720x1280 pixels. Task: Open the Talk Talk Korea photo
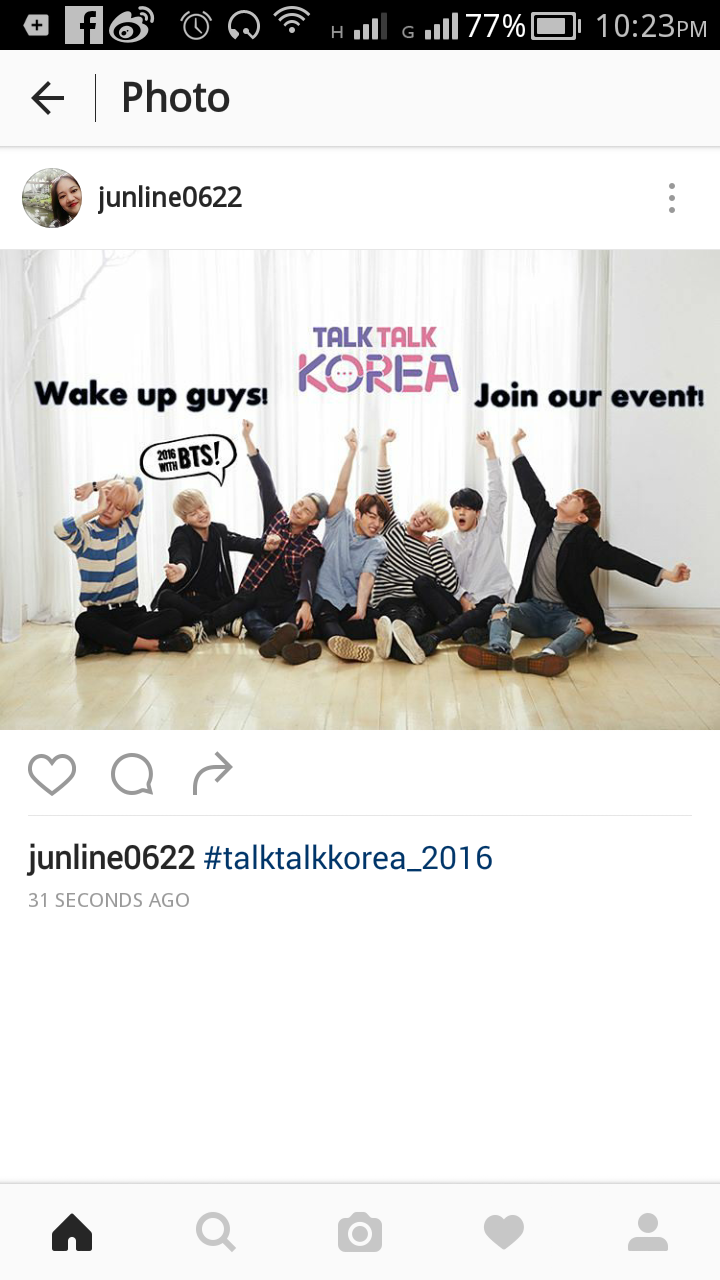tap(360, 490)
